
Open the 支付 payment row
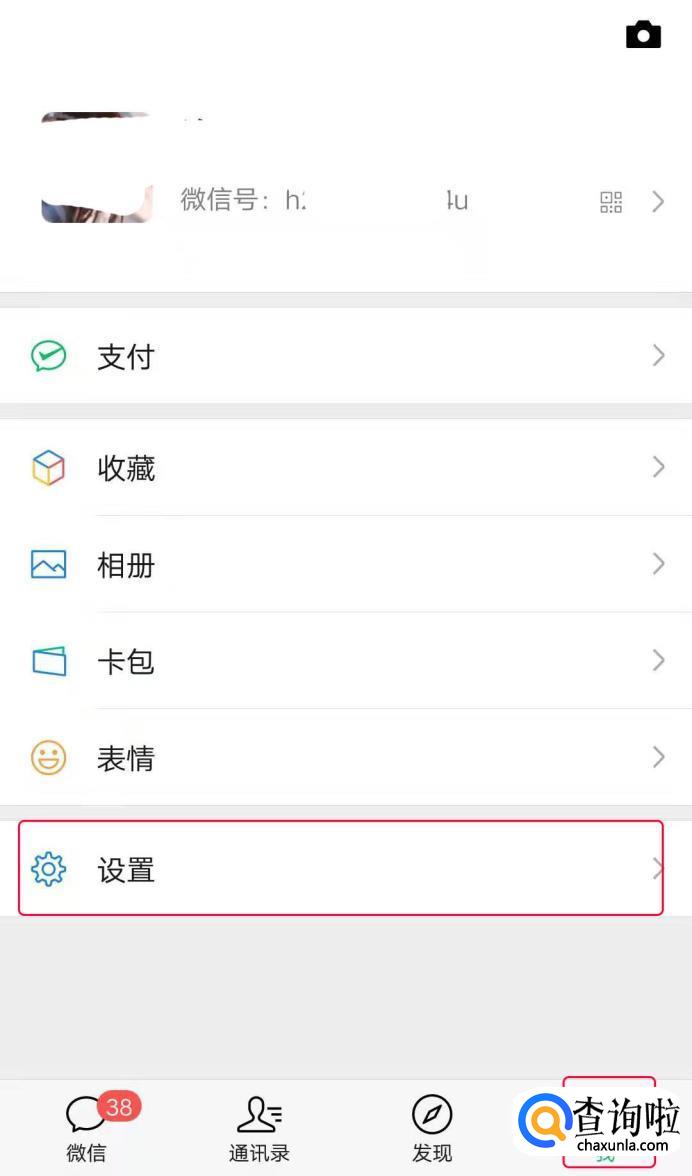346,356
